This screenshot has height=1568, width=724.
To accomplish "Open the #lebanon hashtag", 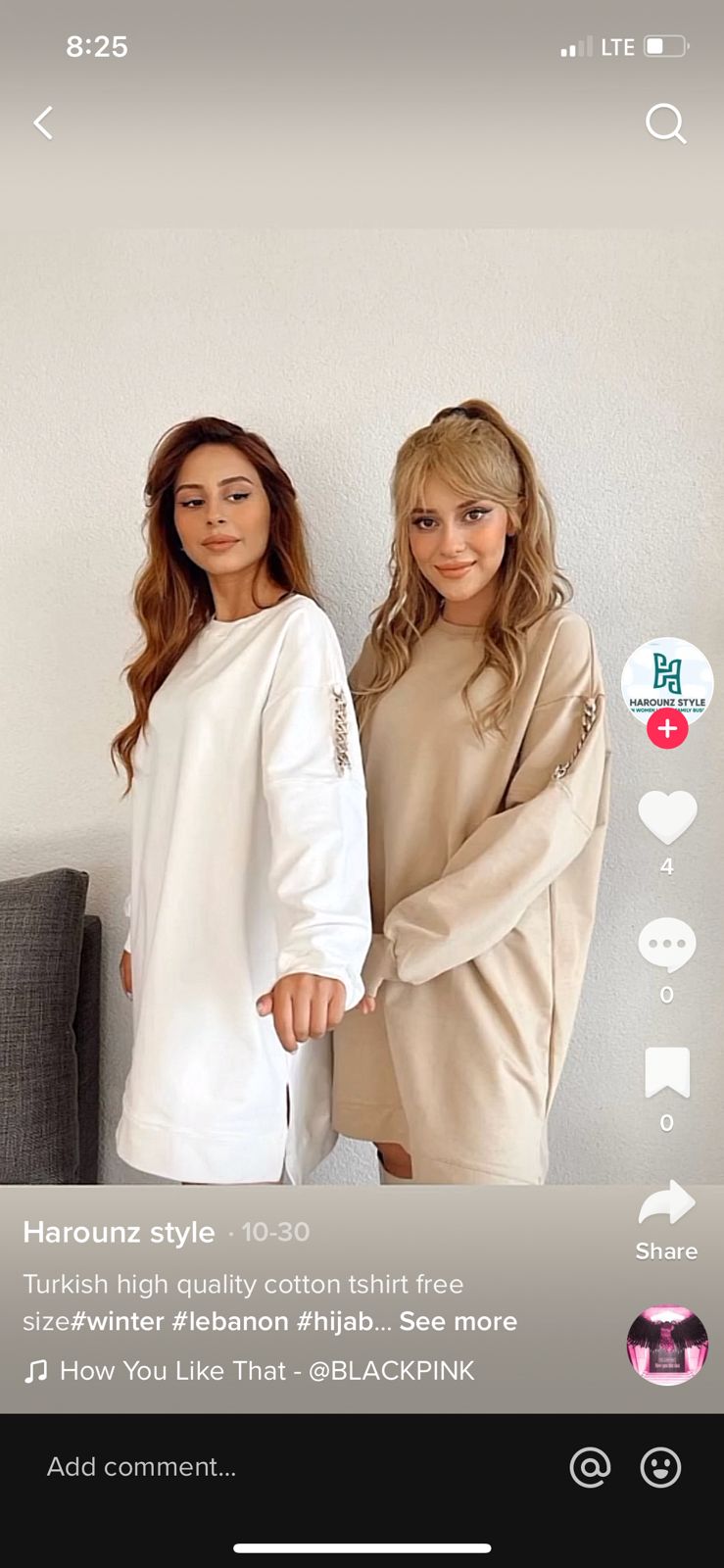I will point(231,1321).
